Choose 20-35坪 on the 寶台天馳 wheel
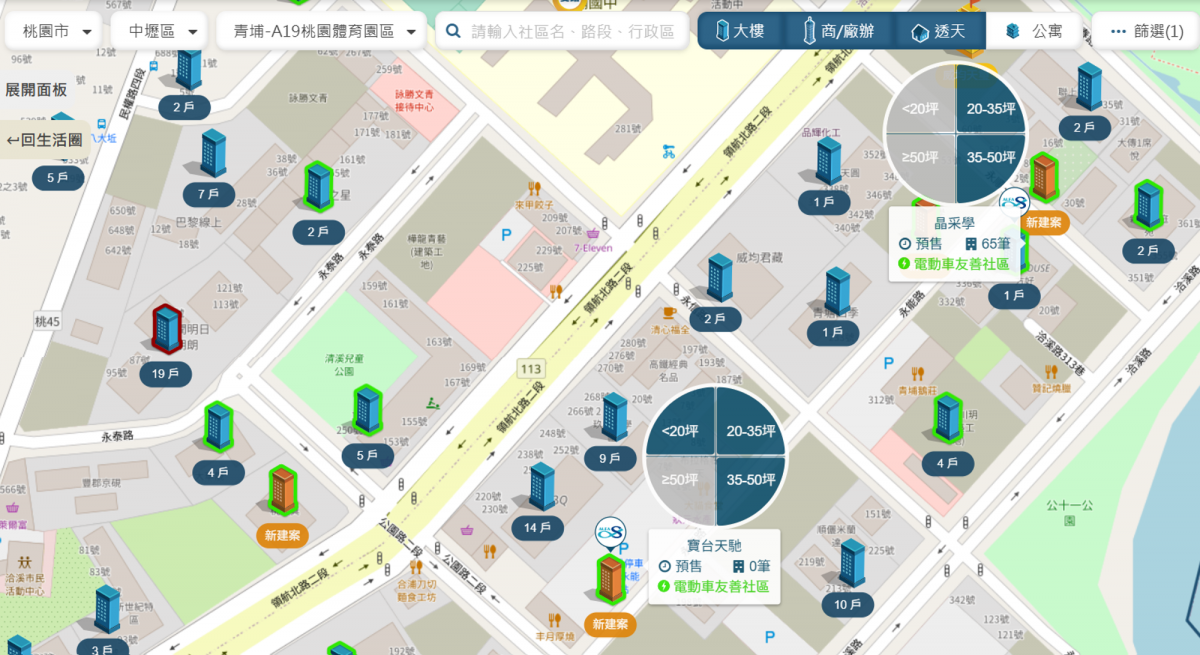This screenshot has height=655, width=1200. coord(750,431)
